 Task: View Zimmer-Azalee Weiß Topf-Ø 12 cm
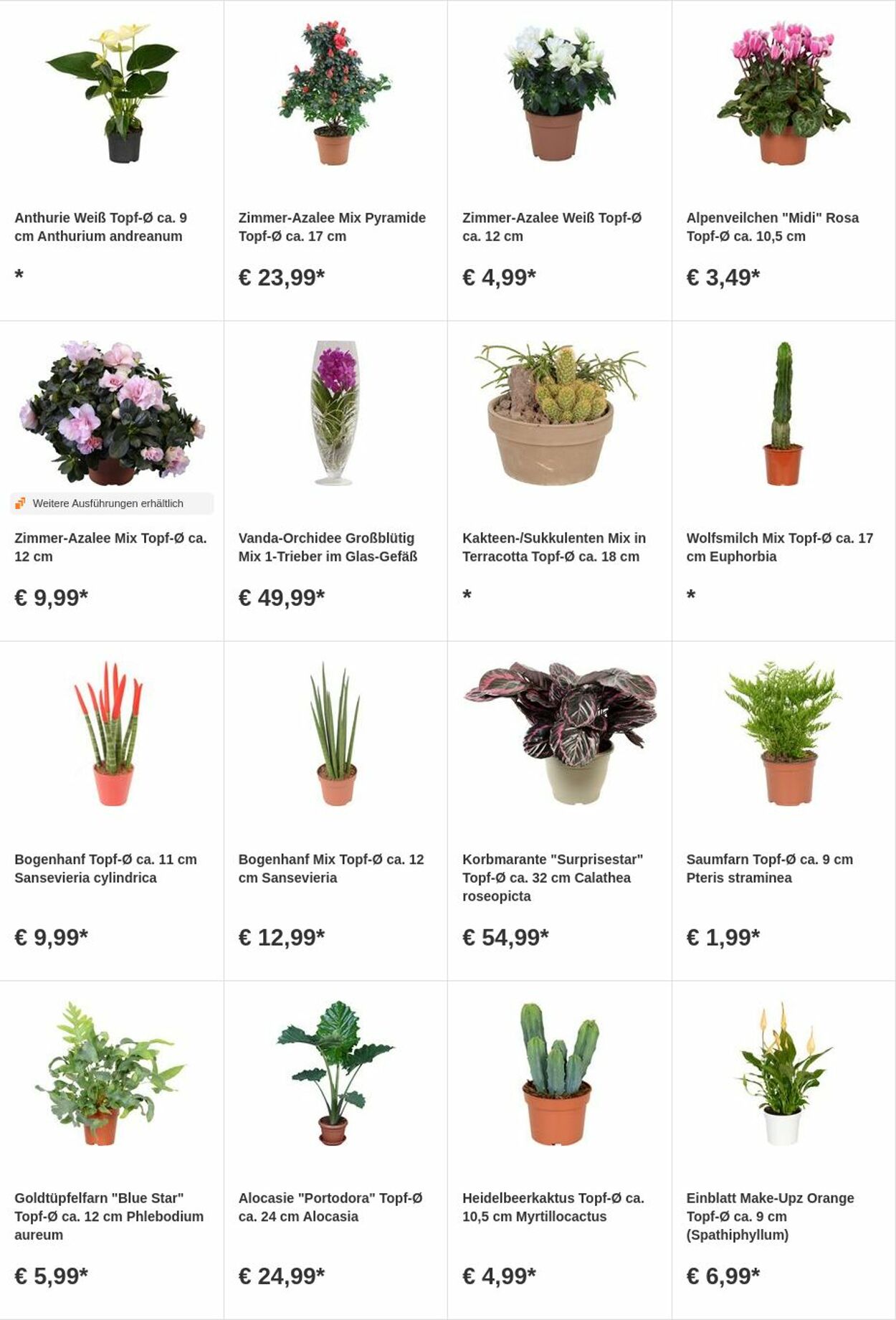click(552, 227)
